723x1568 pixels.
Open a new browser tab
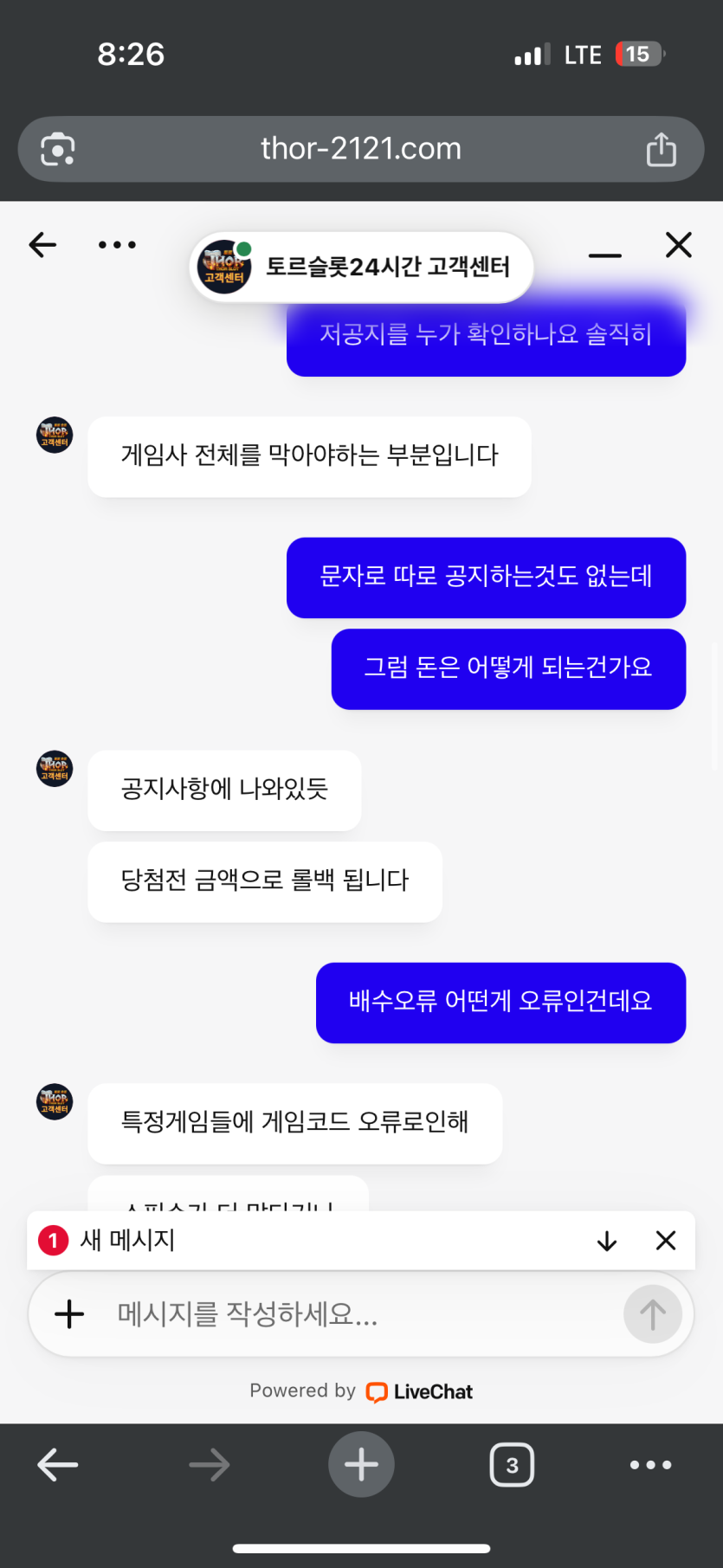point(361,1465)
